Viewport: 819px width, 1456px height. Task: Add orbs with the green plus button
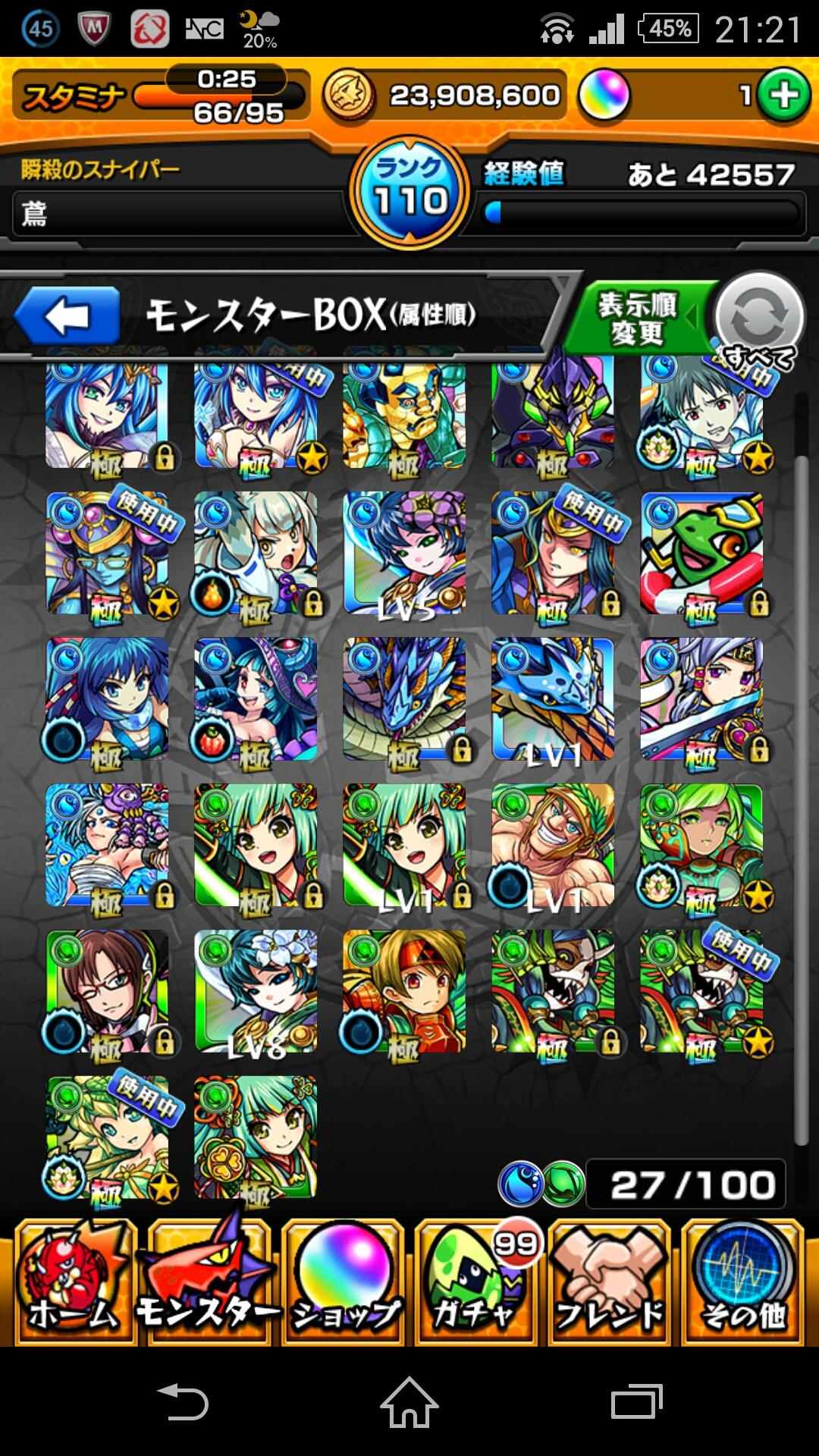tap(783, 96)
